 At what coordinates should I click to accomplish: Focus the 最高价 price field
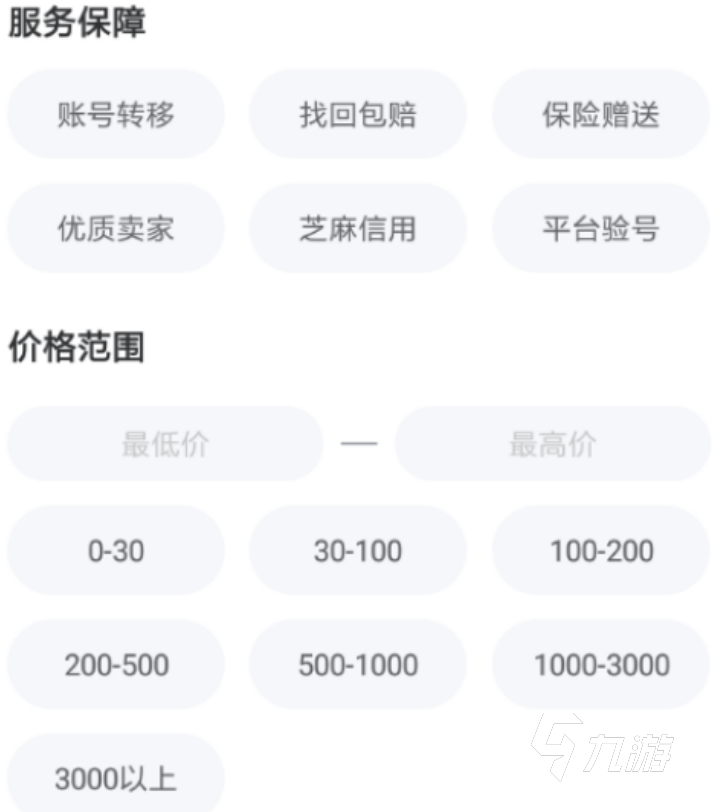coord(552,444)
